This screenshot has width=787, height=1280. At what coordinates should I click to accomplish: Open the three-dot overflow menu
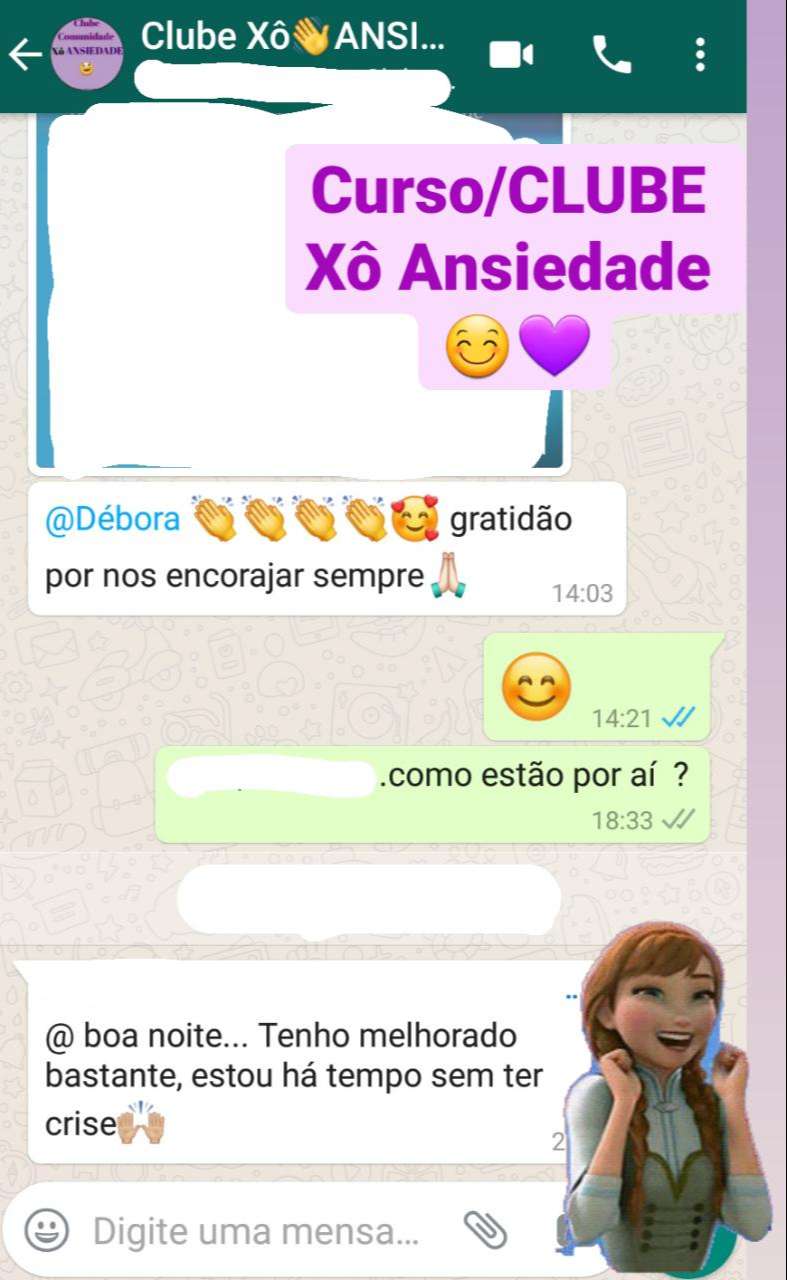pos(700,55)
